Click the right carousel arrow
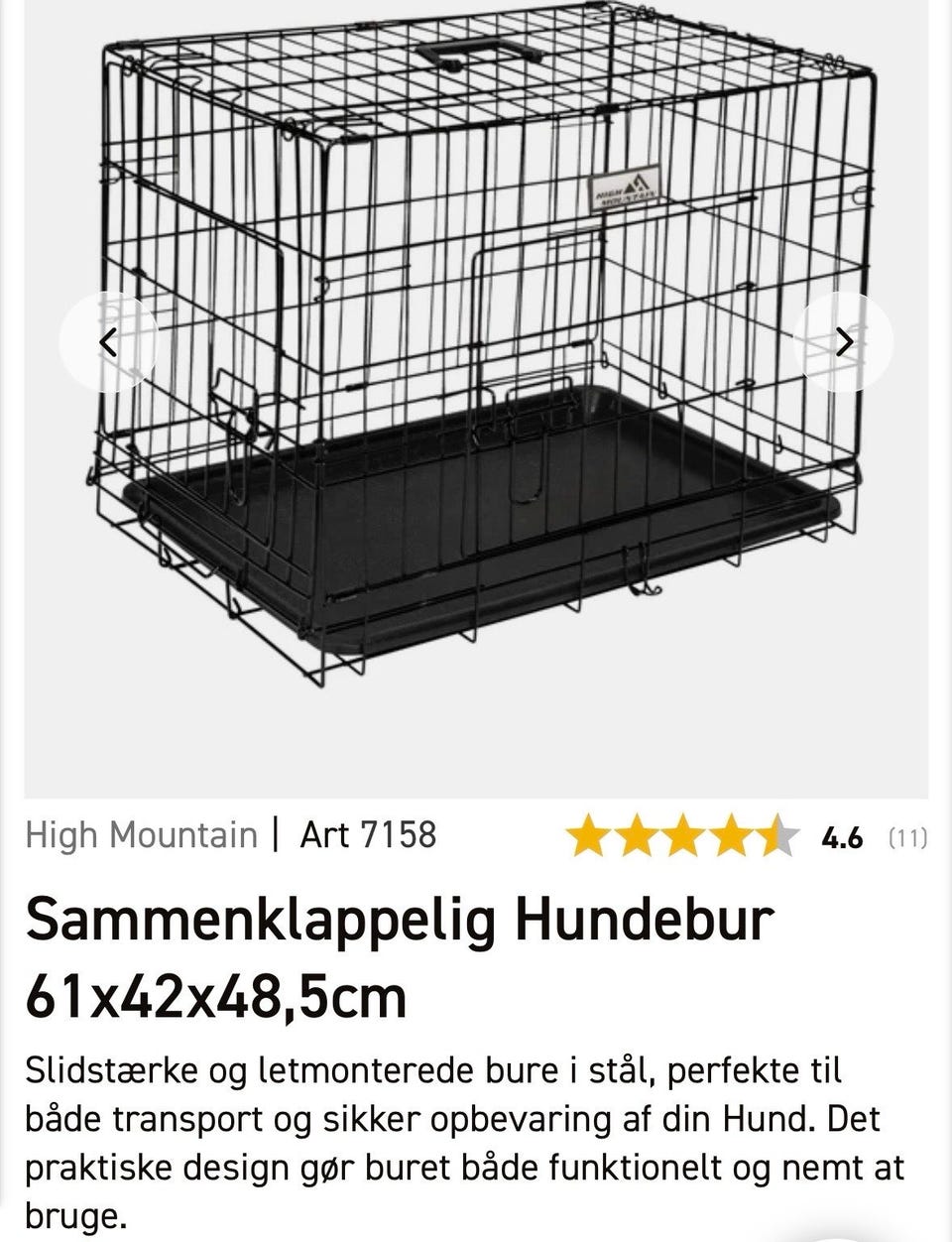The image size is (952, 1242). click(x=844, y=341)
